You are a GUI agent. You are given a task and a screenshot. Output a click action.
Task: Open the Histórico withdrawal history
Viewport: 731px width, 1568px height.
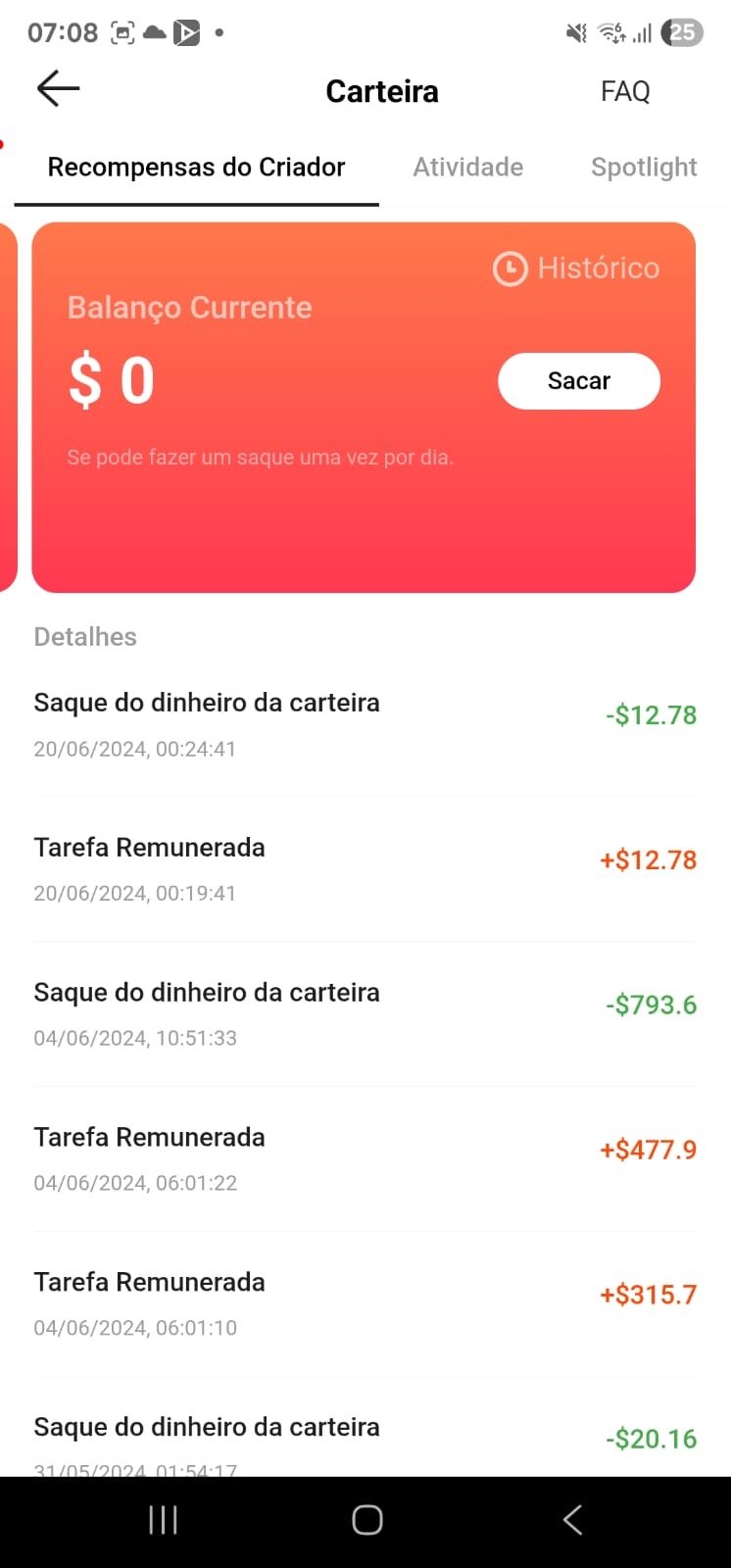click(576, 268)
